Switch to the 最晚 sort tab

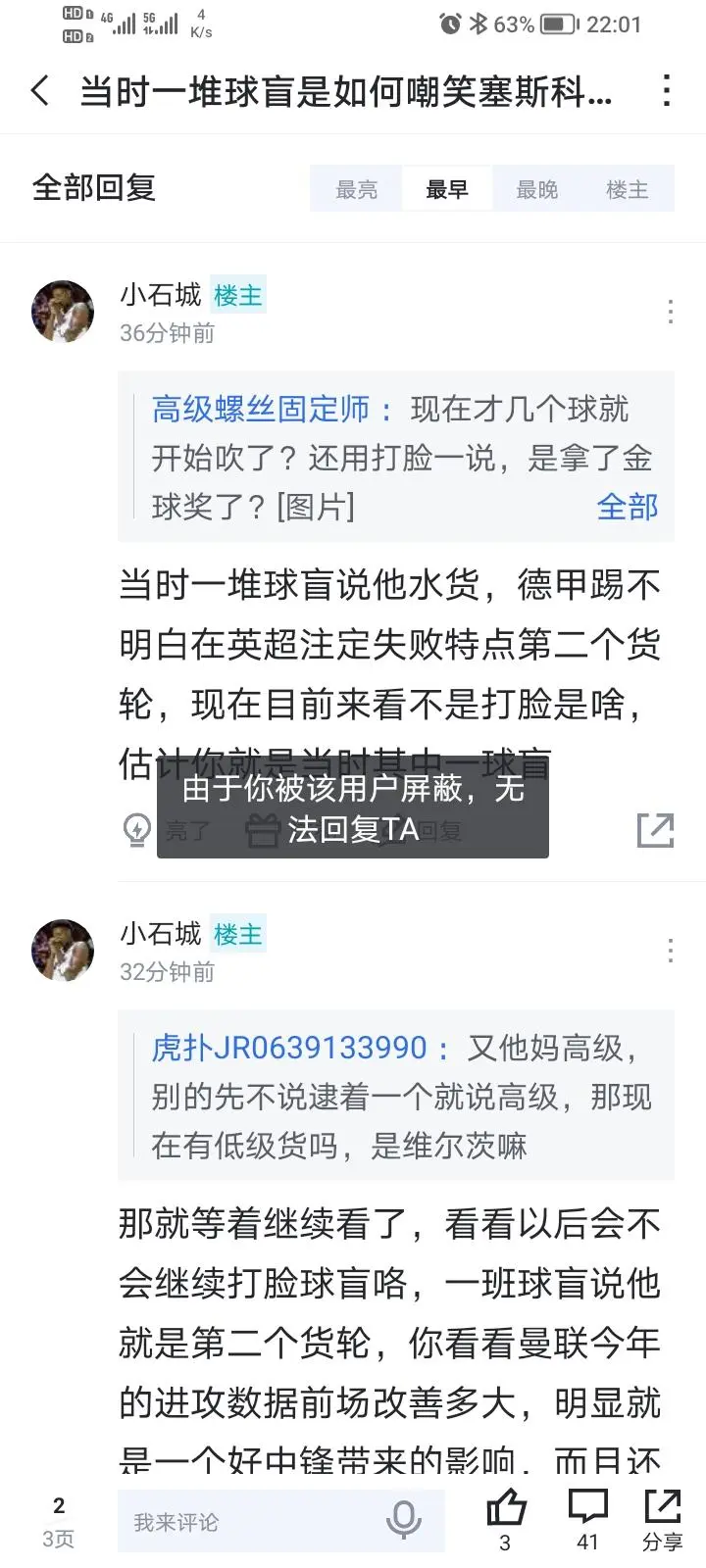point(537,189)
